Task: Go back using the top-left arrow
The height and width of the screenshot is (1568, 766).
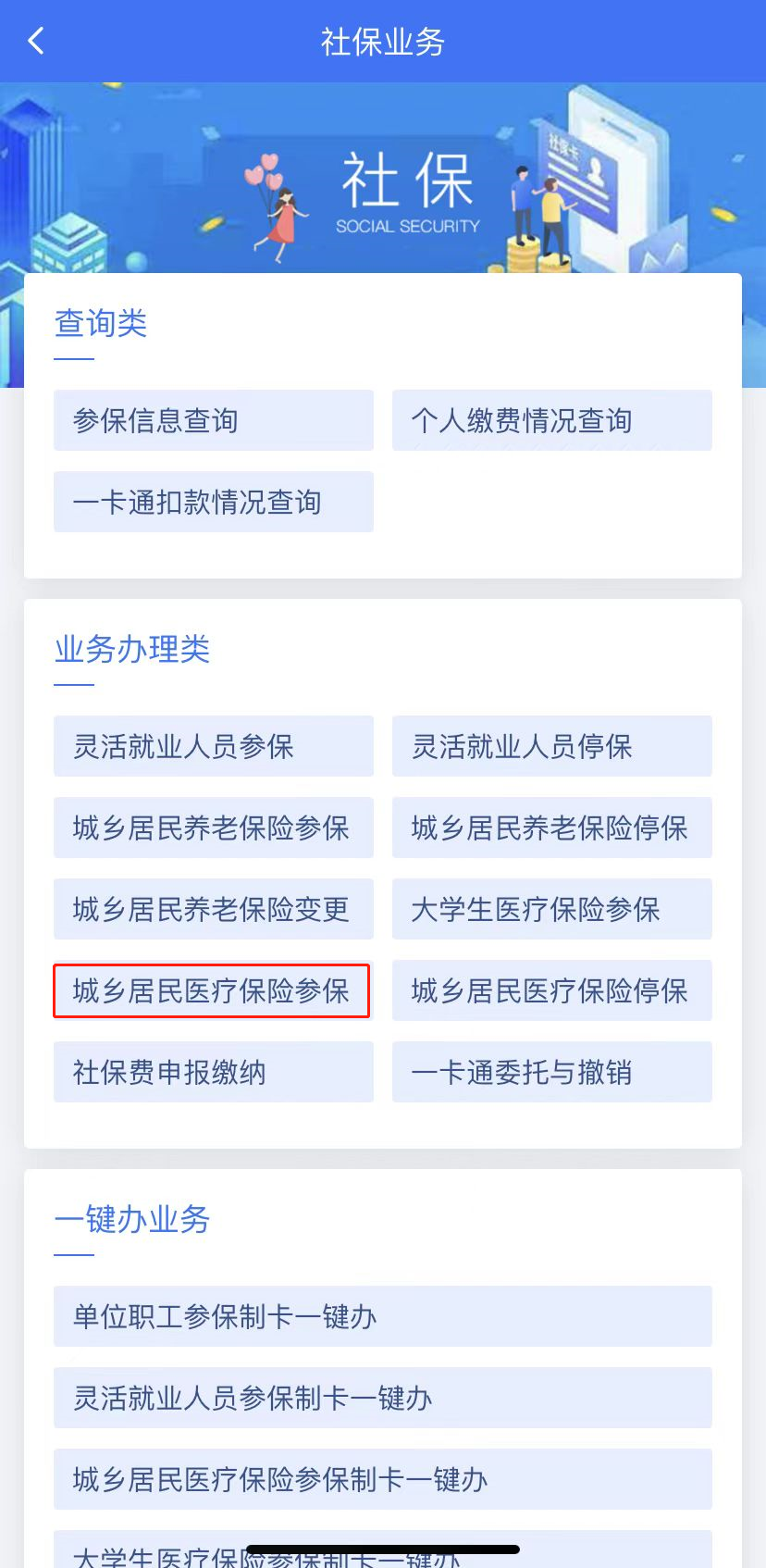Action: point(37,41)
